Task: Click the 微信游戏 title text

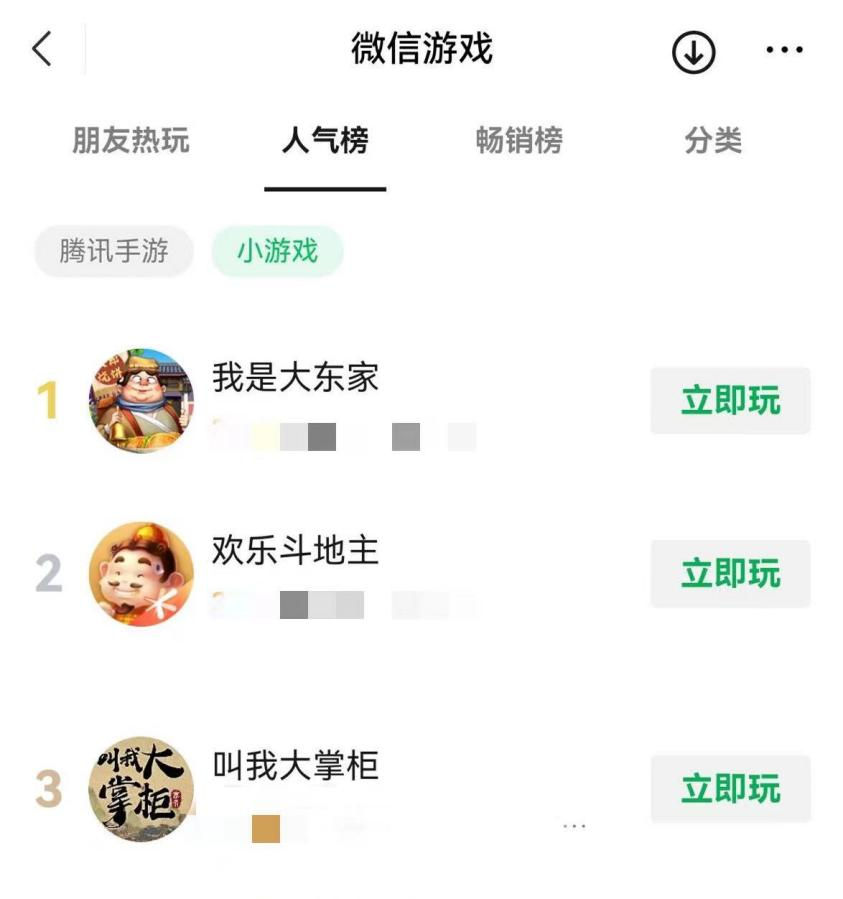Action: 421,47
